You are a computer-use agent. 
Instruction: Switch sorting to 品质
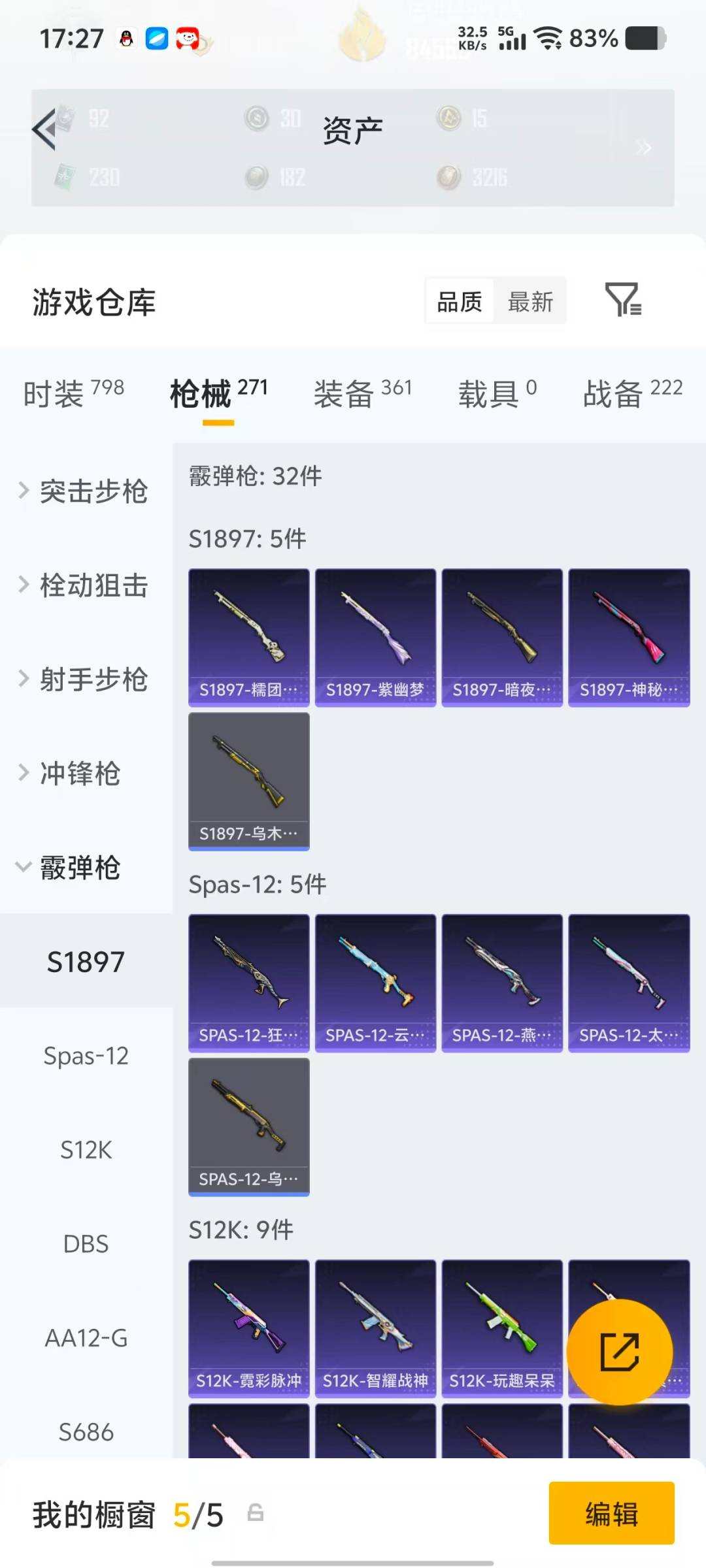point(461,302)
